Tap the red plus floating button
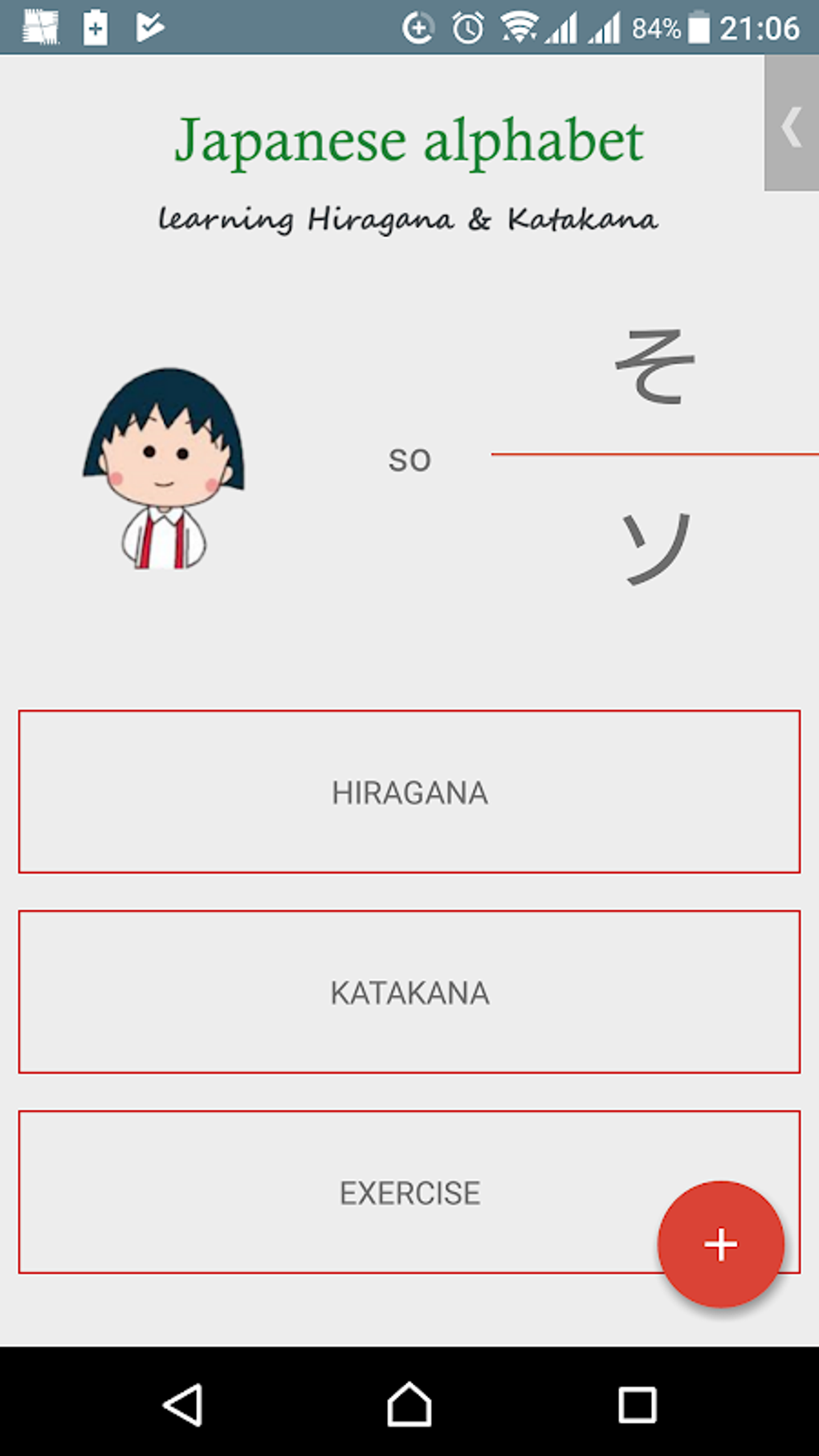819x1456 pixels. [x=720, y=1244]
